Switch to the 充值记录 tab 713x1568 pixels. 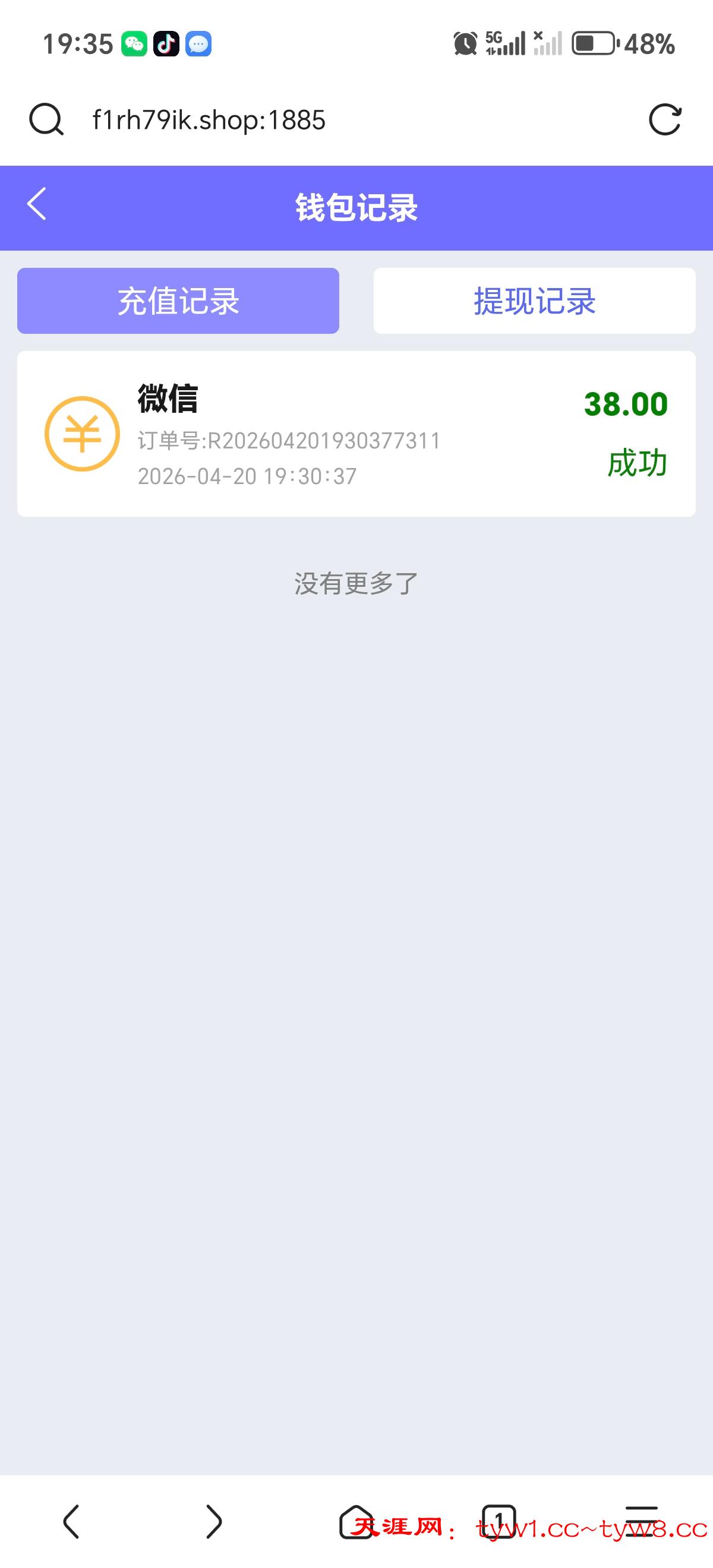(x=178, y=301)
